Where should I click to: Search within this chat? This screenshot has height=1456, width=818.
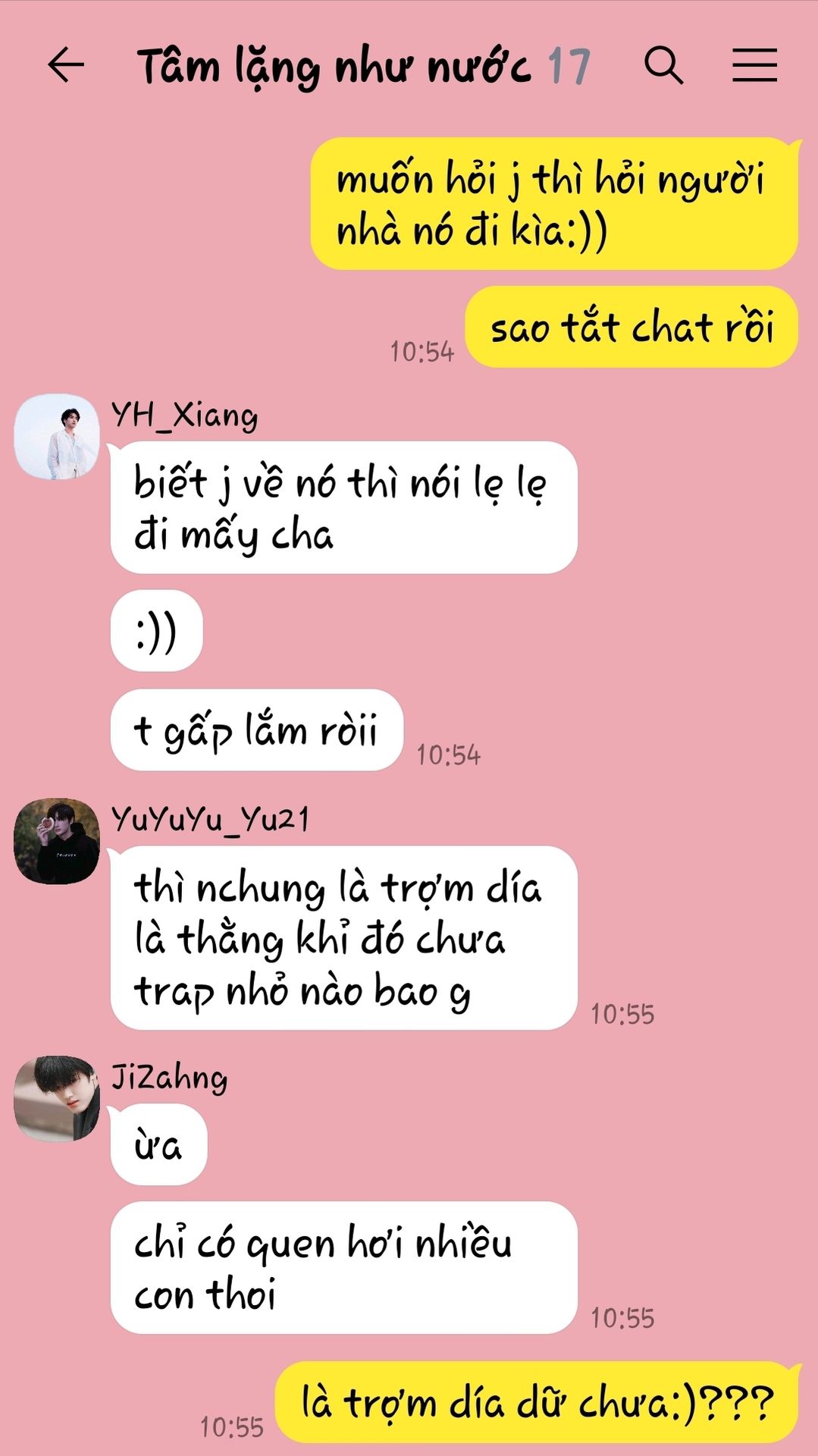(x=663, y=65)
